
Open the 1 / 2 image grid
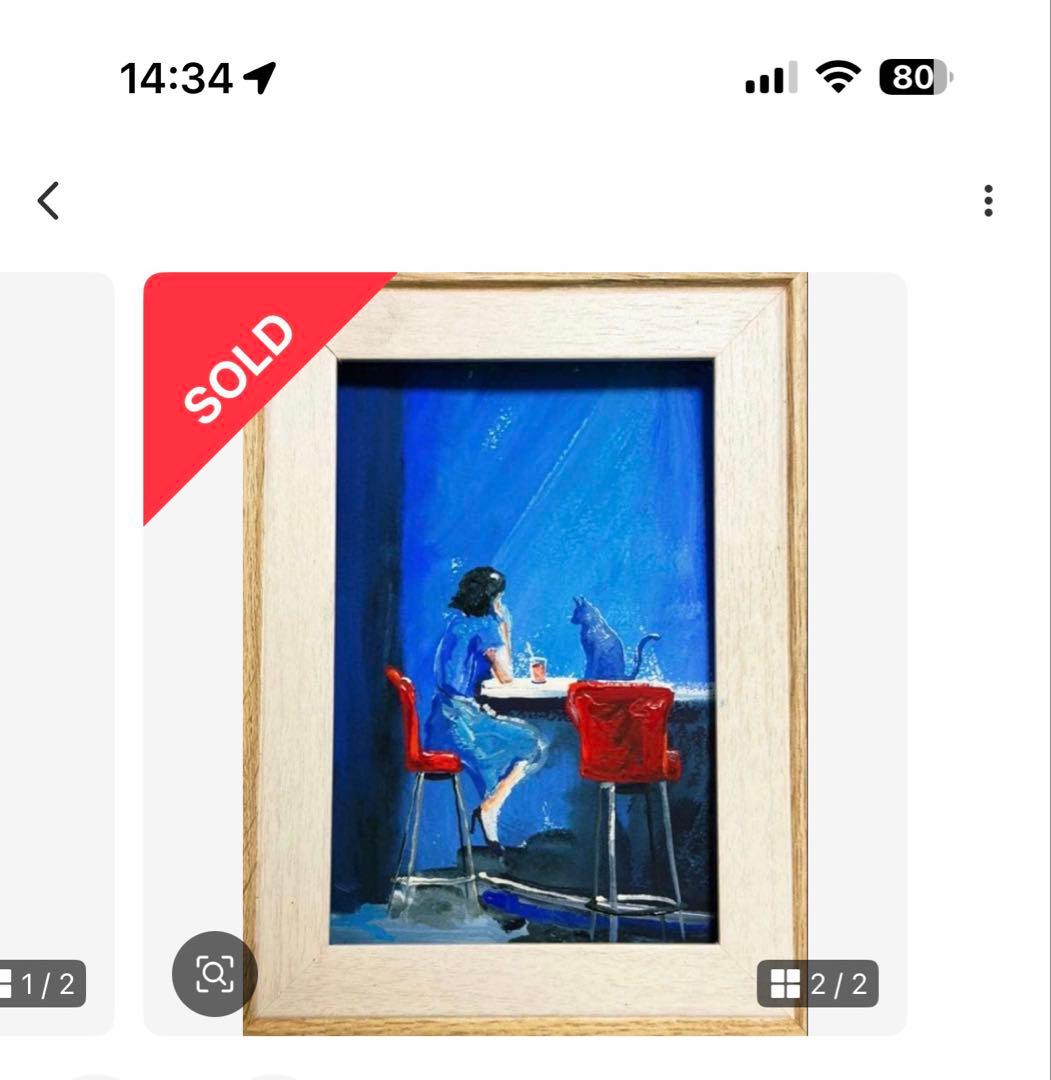pos(40,984)
